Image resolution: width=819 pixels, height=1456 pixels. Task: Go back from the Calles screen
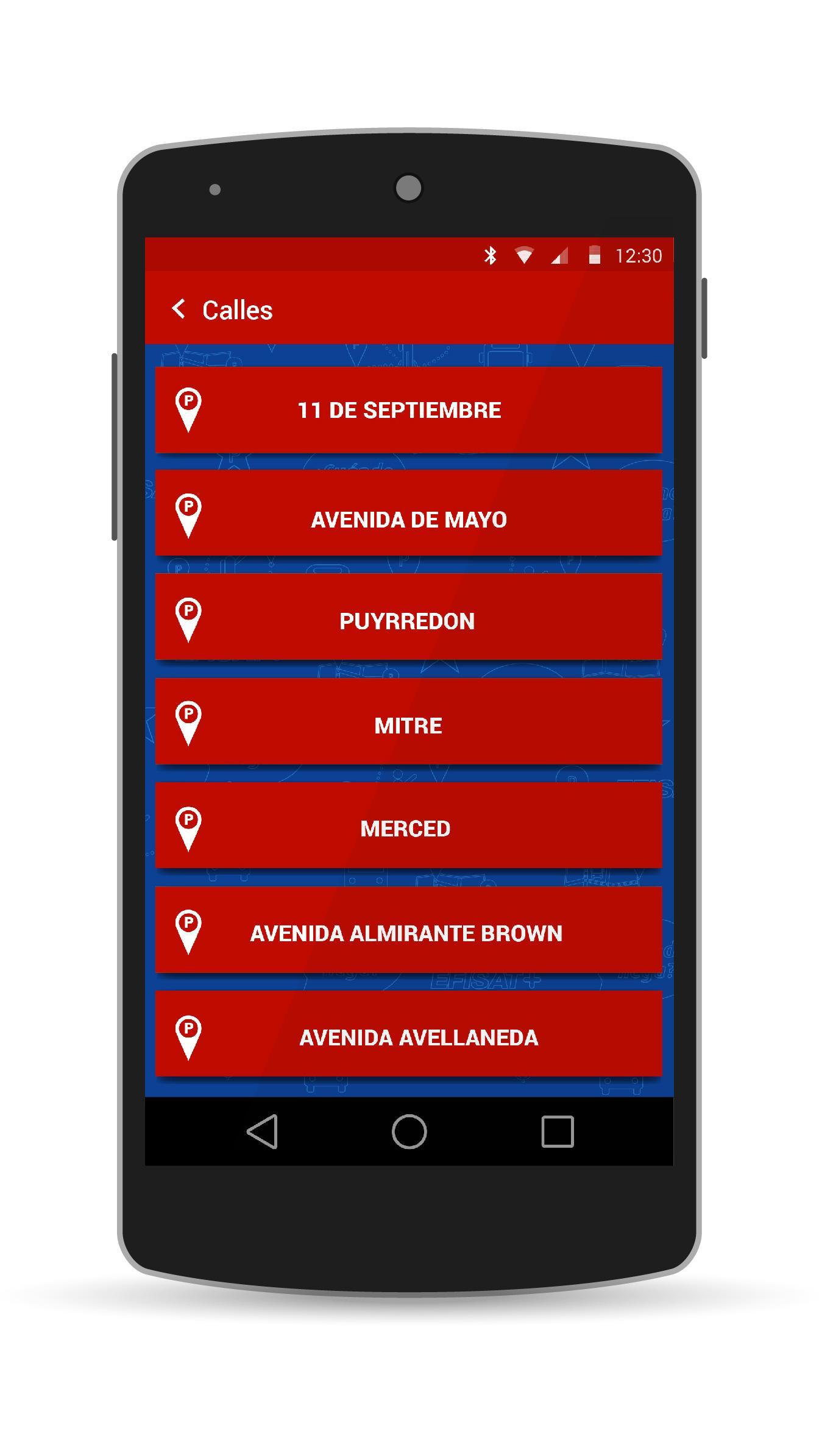pyautogui.click(x=179, y=309)
